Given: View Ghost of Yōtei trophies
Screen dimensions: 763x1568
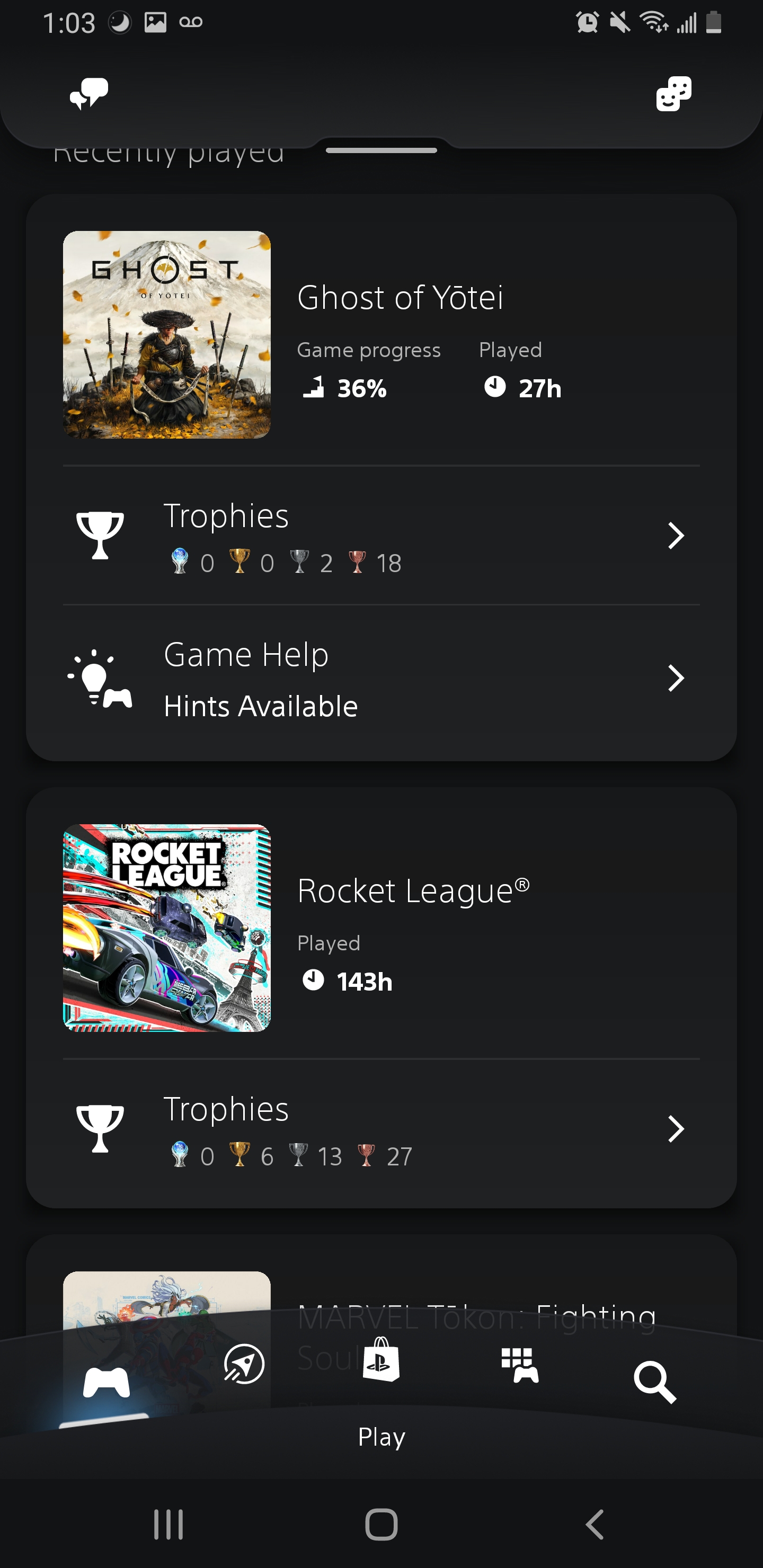Looking at the screenshot, I should pyautogui.click(x=381, y=536).
